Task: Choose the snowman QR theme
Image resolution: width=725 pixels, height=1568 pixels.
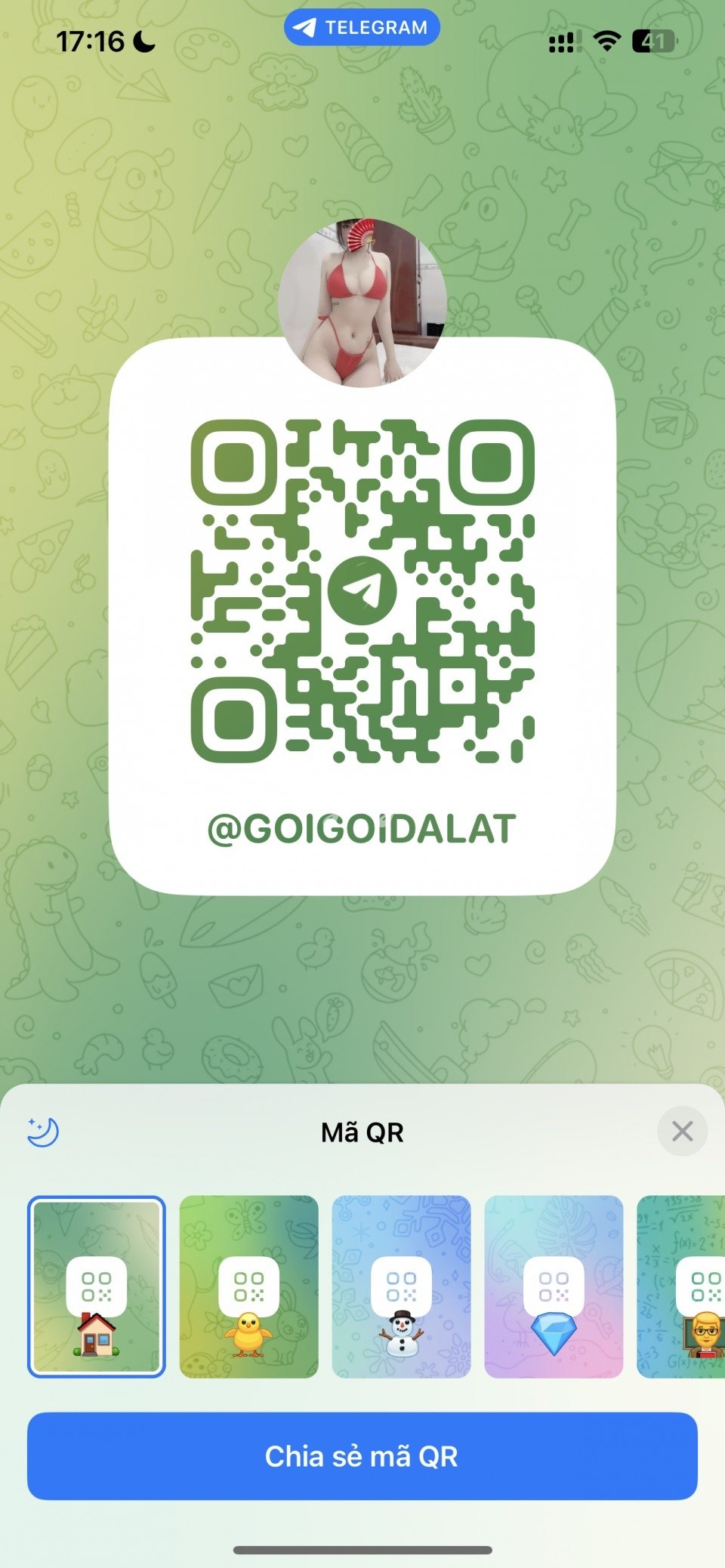Action: pos(401,1286)
